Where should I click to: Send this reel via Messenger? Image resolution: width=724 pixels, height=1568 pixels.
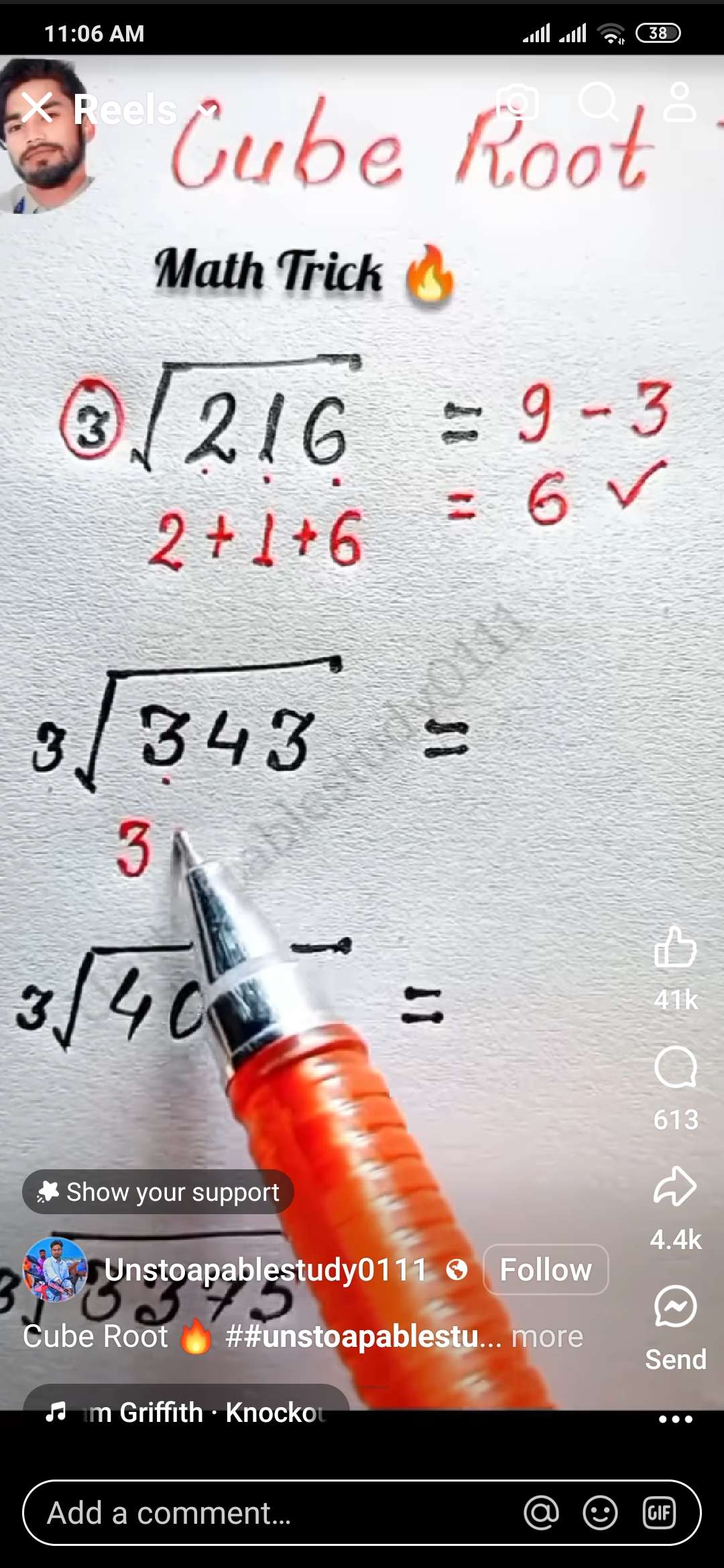pyautogui.click(x=675, y=1307)
